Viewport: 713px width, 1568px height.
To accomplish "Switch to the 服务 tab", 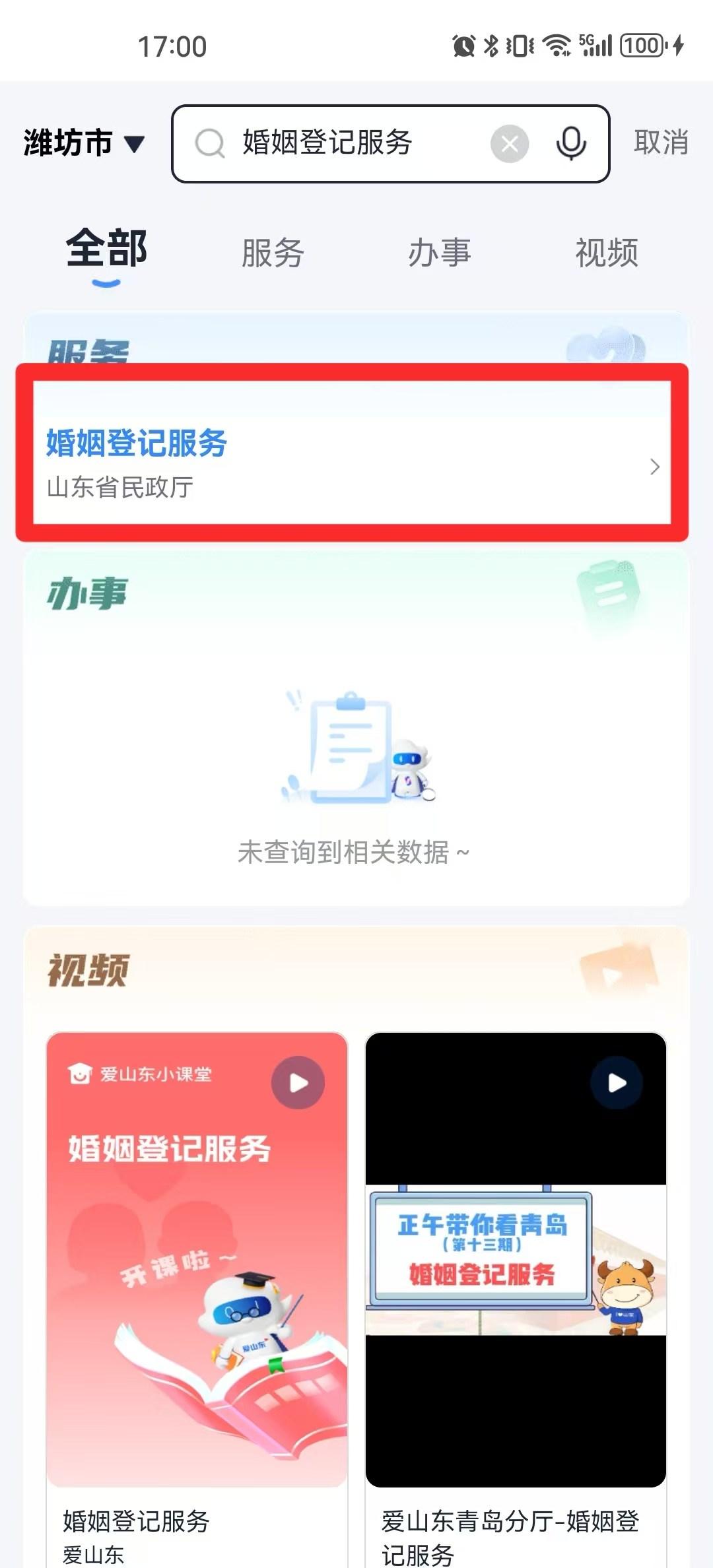I will coord(273,253).
